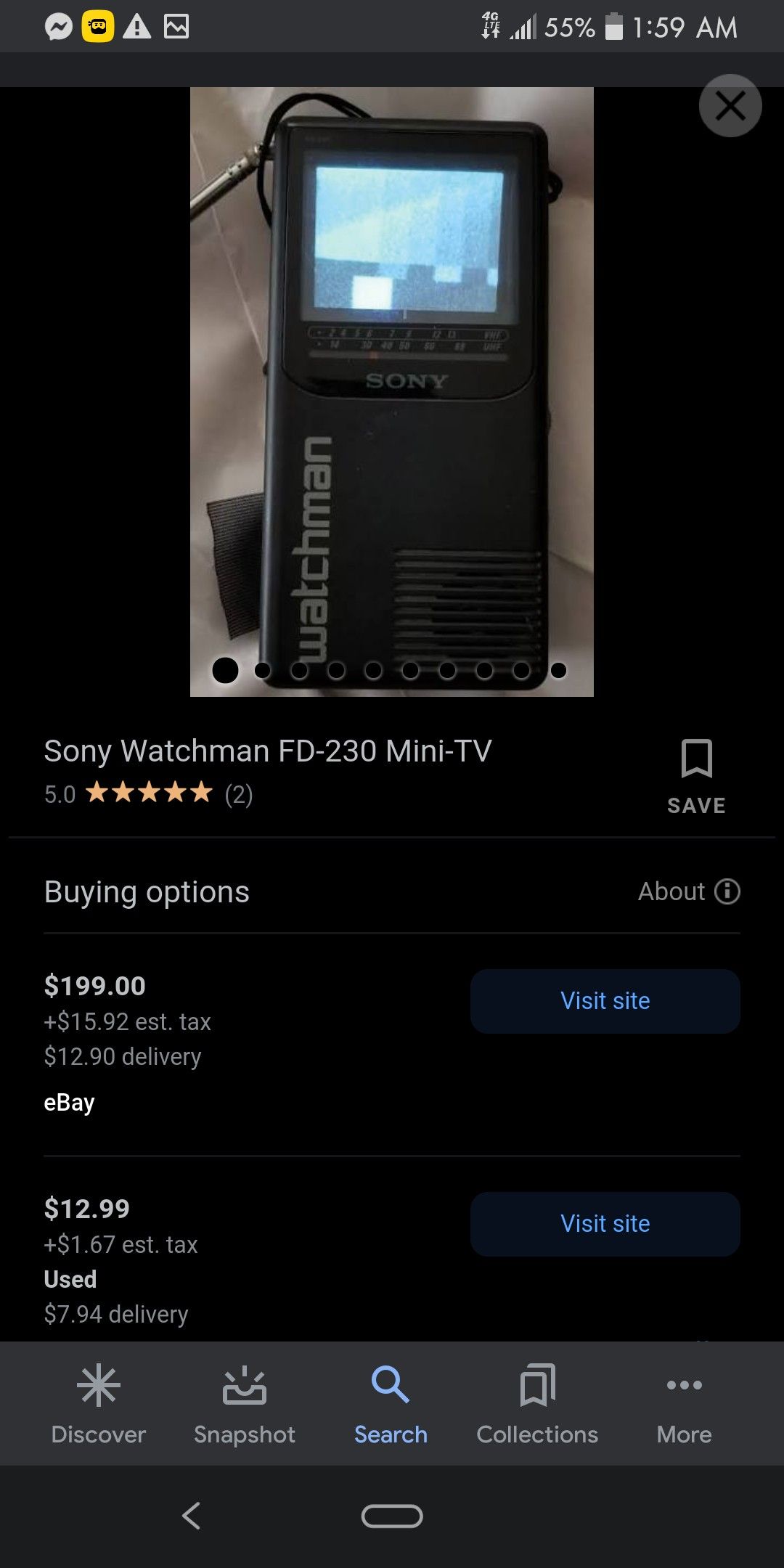Visit site for the $12.99 used offer
Viewport: 784px width, 1568px height.
[x=605, y=1224]
